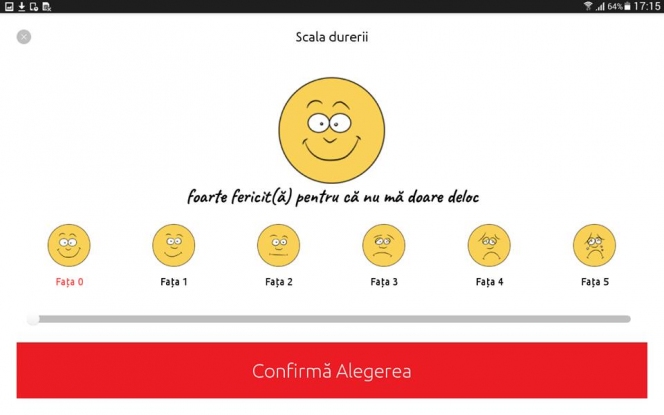Screen dimensions: 664x415
Task: Close the Scala durerii screen
Action: click(24, 37)
